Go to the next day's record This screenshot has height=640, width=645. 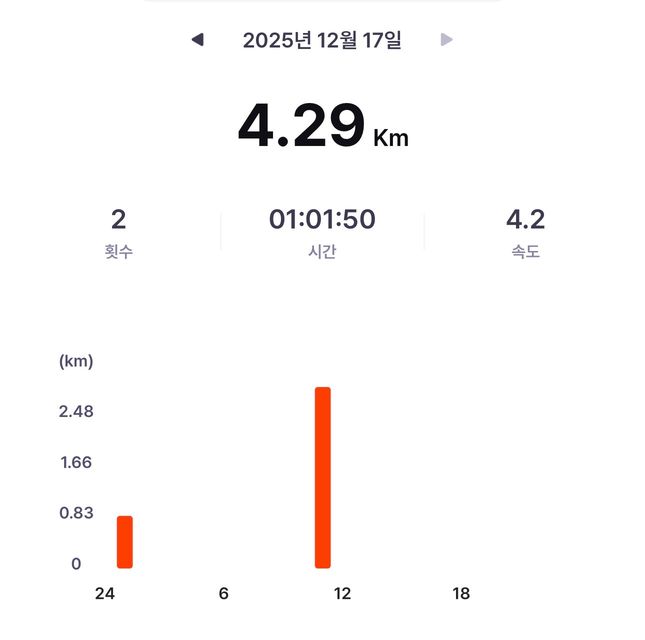[447, 40]
